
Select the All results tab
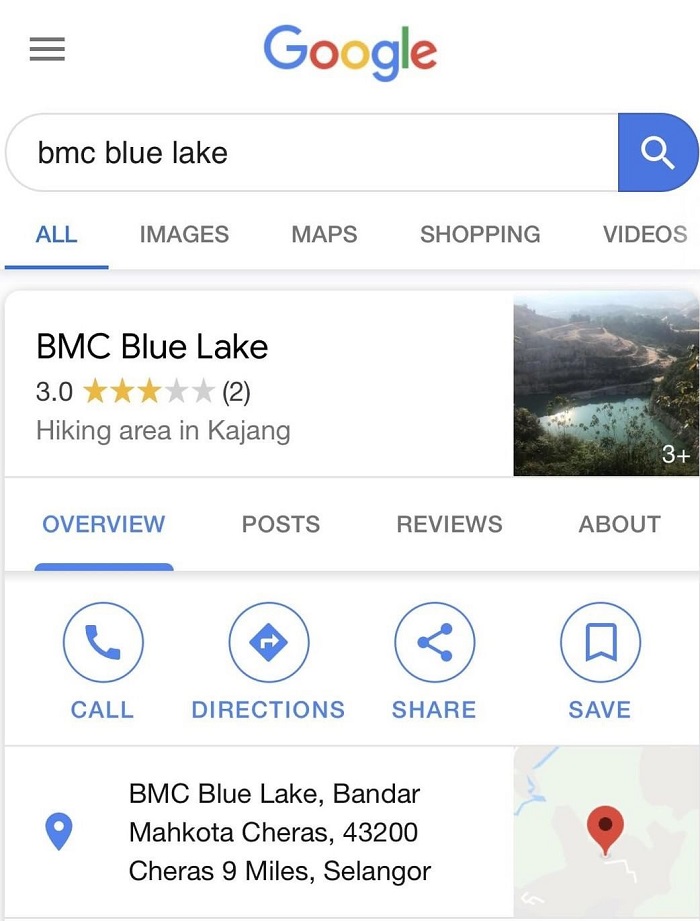pyautogui.click(x=56, y=234)
